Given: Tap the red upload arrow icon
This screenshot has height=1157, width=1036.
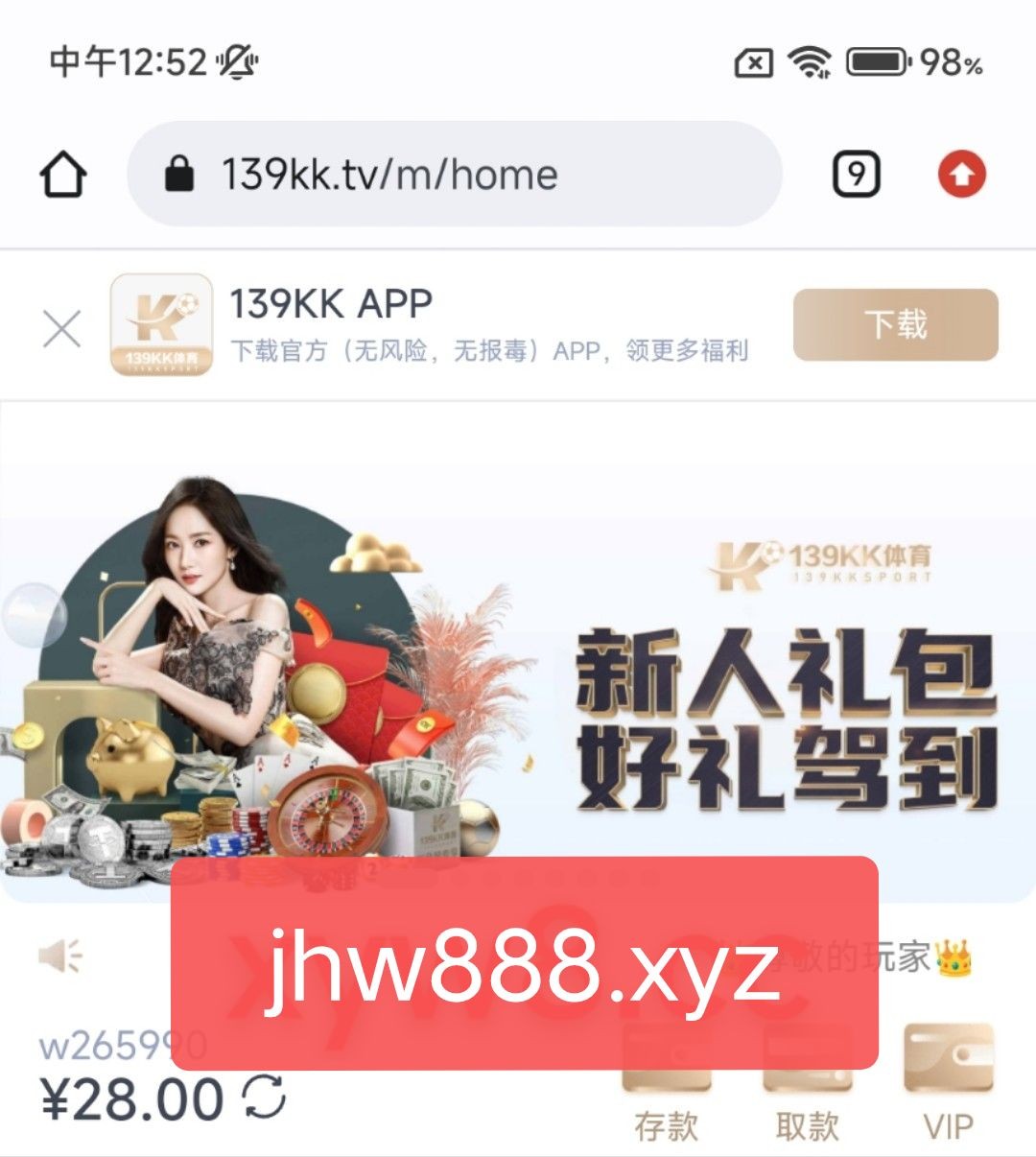Looking at the screenshot, I should (961, 175).
